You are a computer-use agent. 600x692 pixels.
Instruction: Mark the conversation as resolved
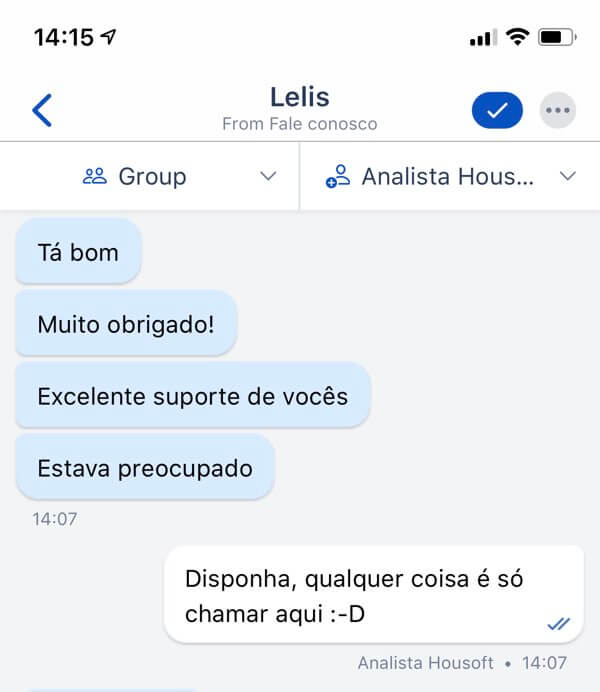pos(497,110)
